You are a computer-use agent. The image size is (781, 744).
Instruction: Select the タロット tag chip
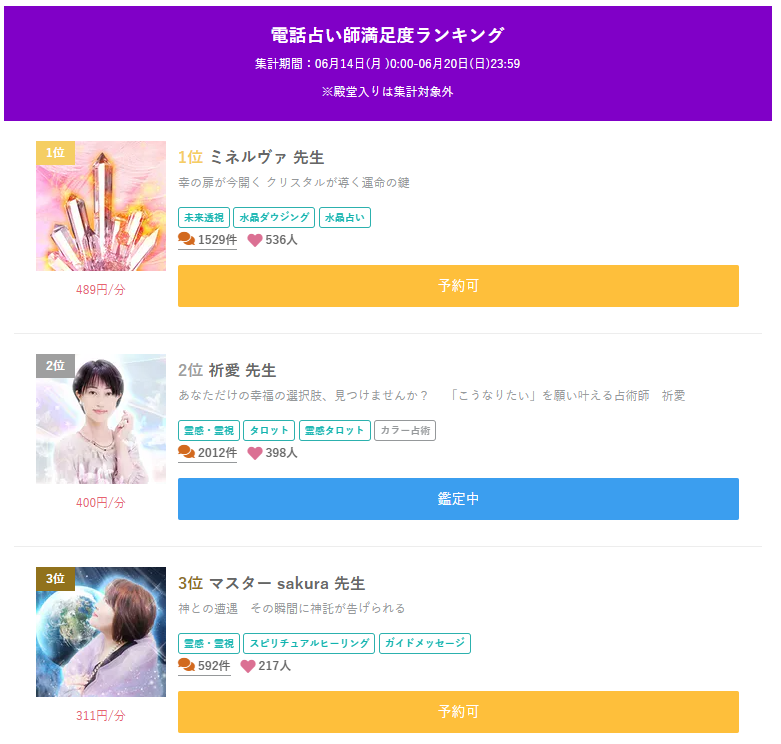pos(269,430)
